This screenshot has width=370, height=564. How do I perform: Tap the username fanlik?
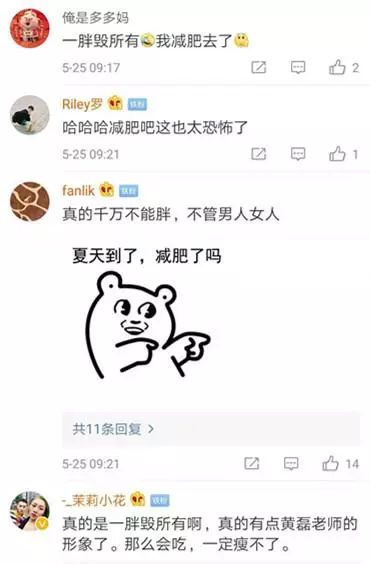[78, 190]
